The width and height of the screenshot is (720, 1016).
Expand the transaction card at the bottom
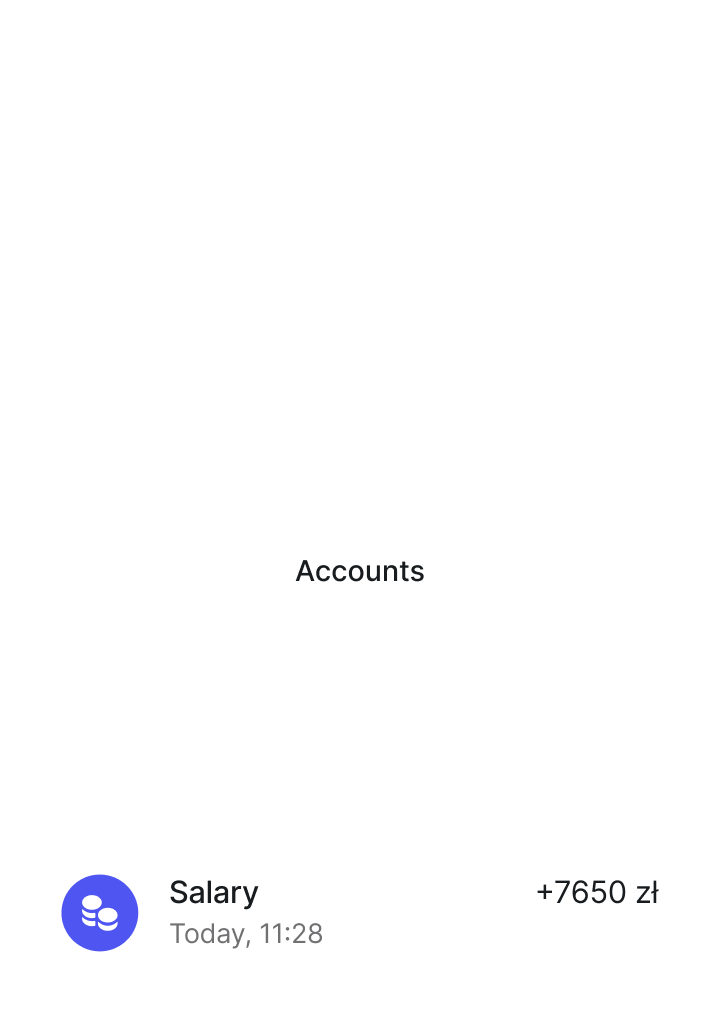[359, 912]
